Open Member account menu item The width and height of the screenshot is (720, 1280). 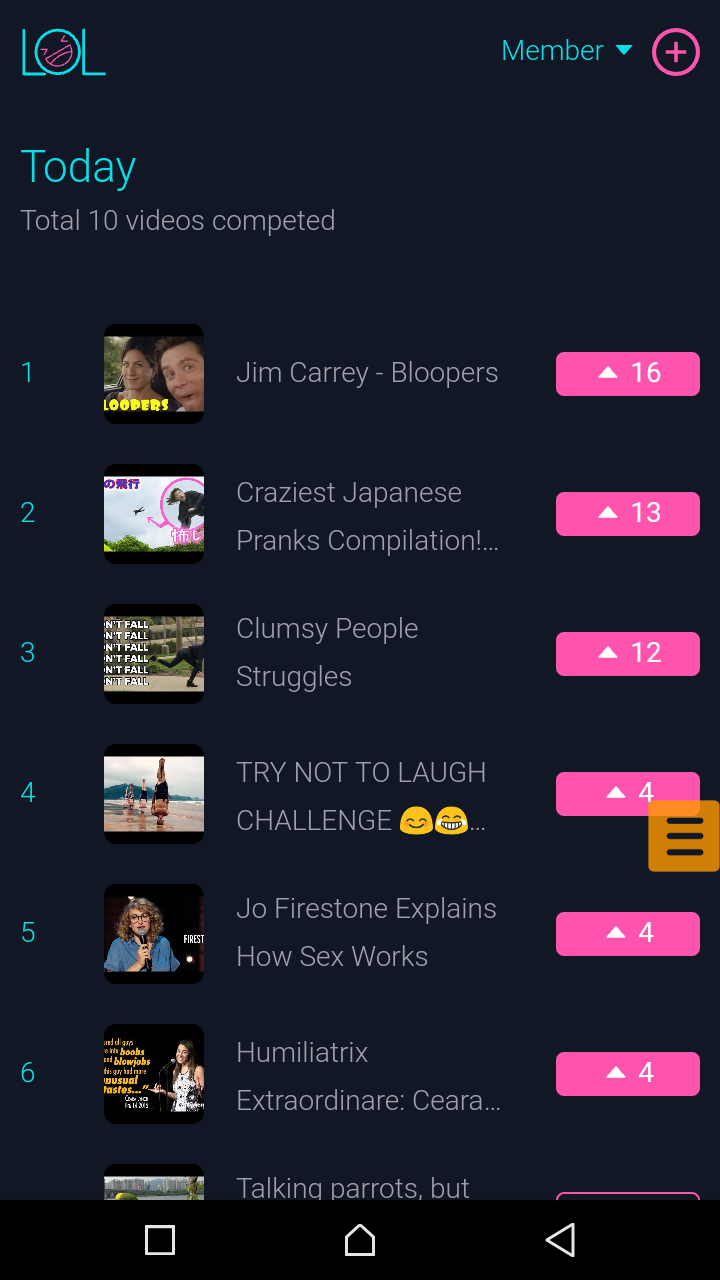[x=553, y=50]
